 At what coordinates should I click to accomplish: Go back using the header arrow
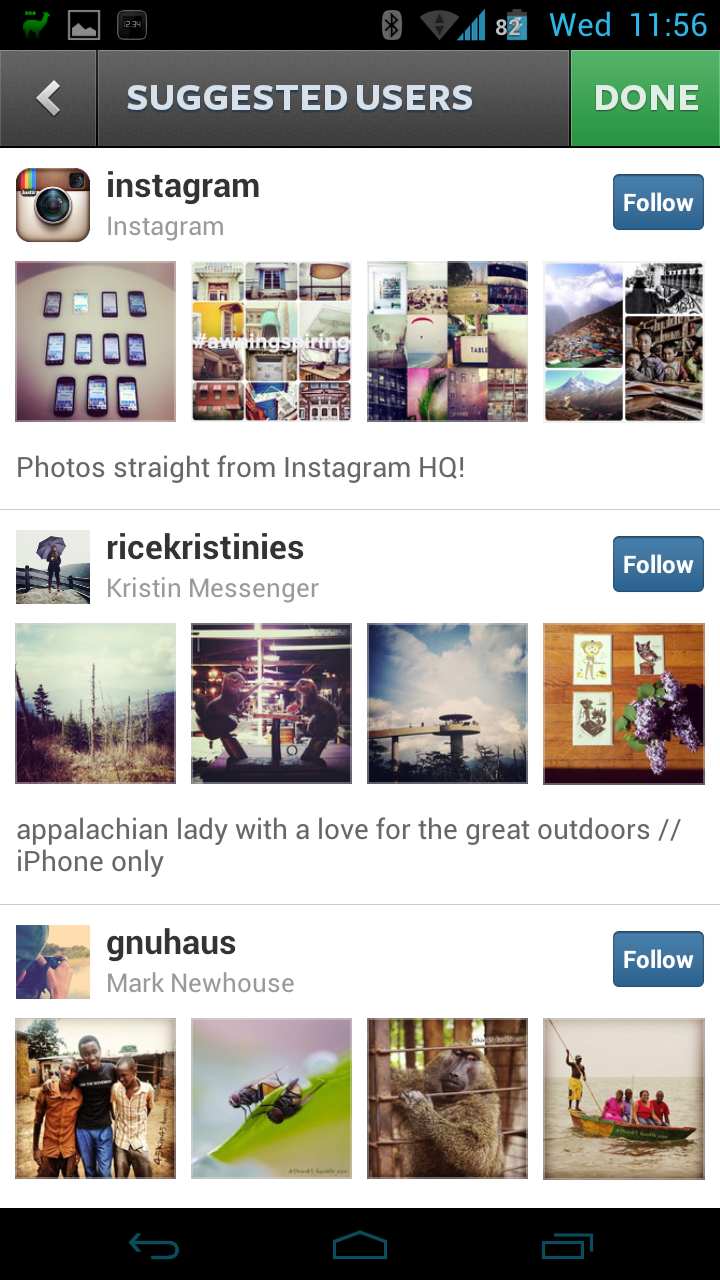point(48,98)
